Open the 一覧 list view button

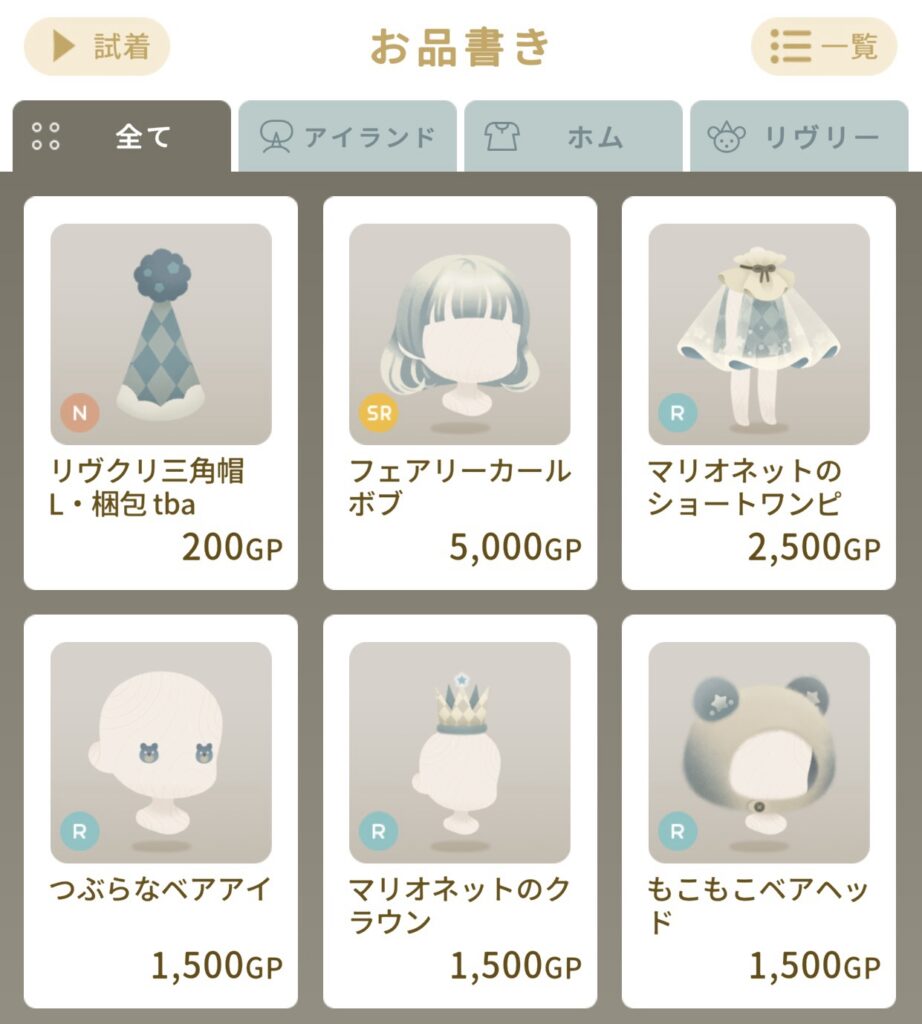click(823, 47)
